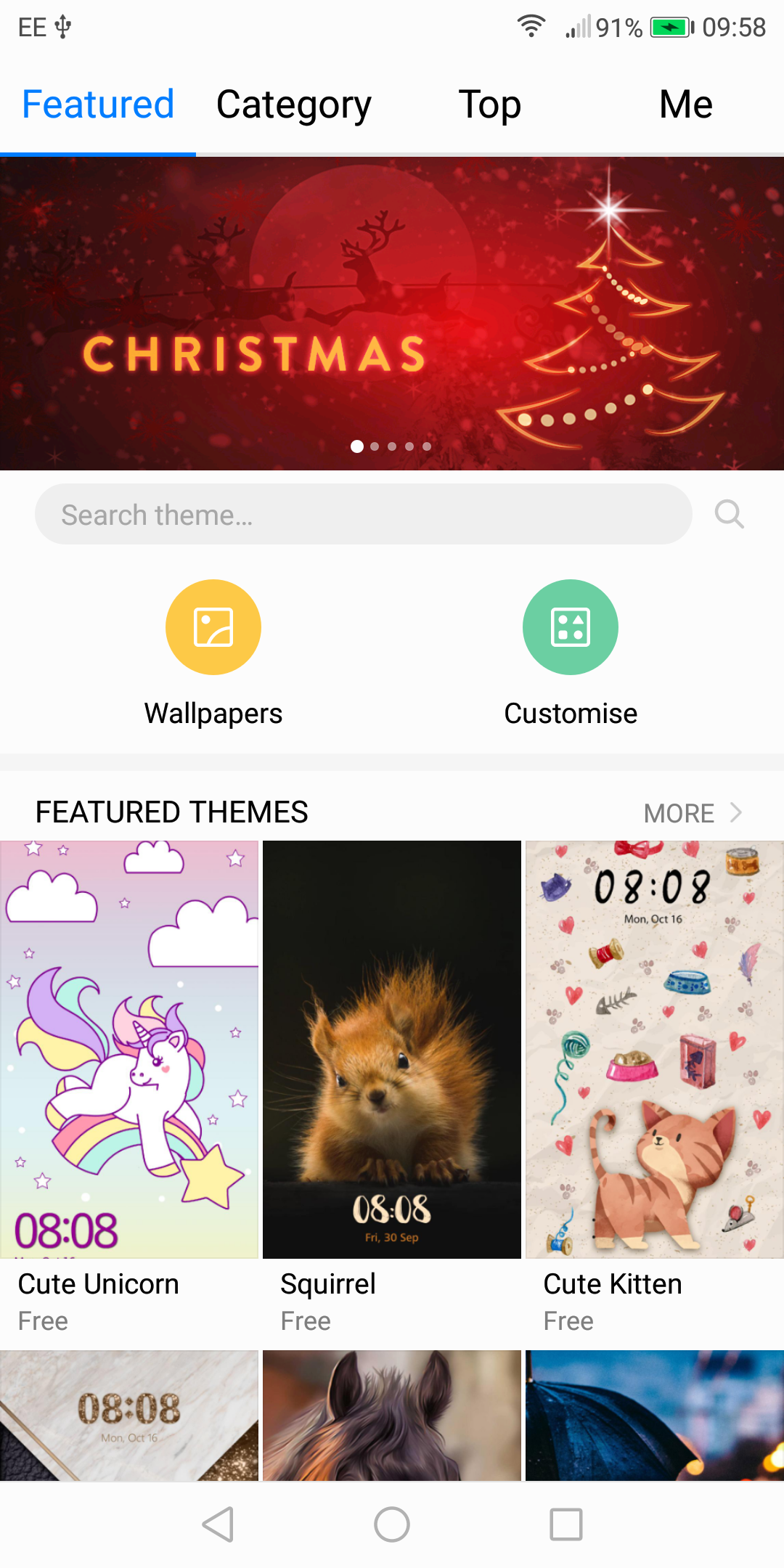The width and height of the screenshot is (784, 1568).
Task: Switch to the Category tab
Action: point(293,105)
